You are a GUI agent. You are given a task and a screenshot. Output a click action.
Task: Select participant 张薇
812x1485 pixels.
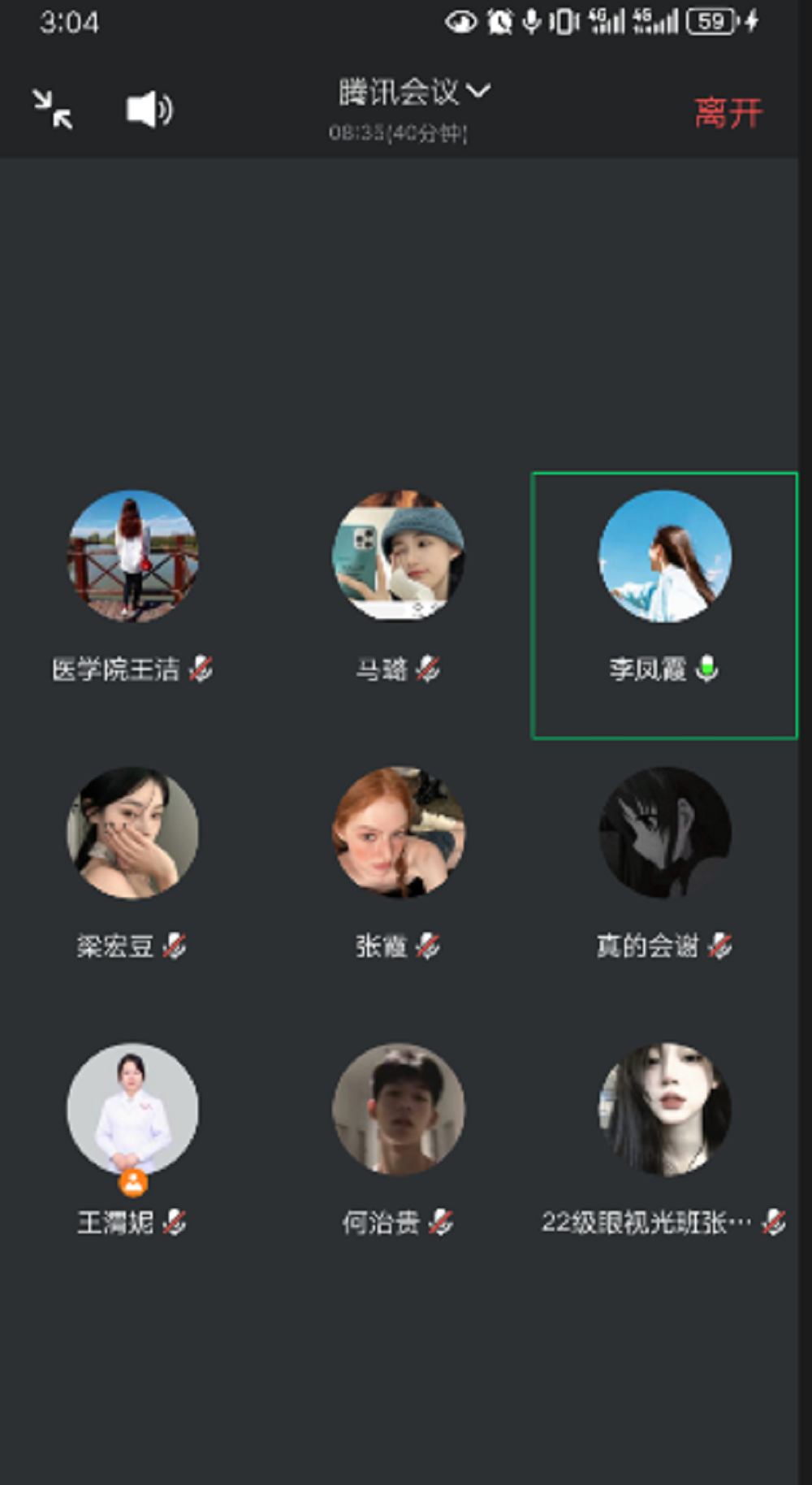coord(398,833)
